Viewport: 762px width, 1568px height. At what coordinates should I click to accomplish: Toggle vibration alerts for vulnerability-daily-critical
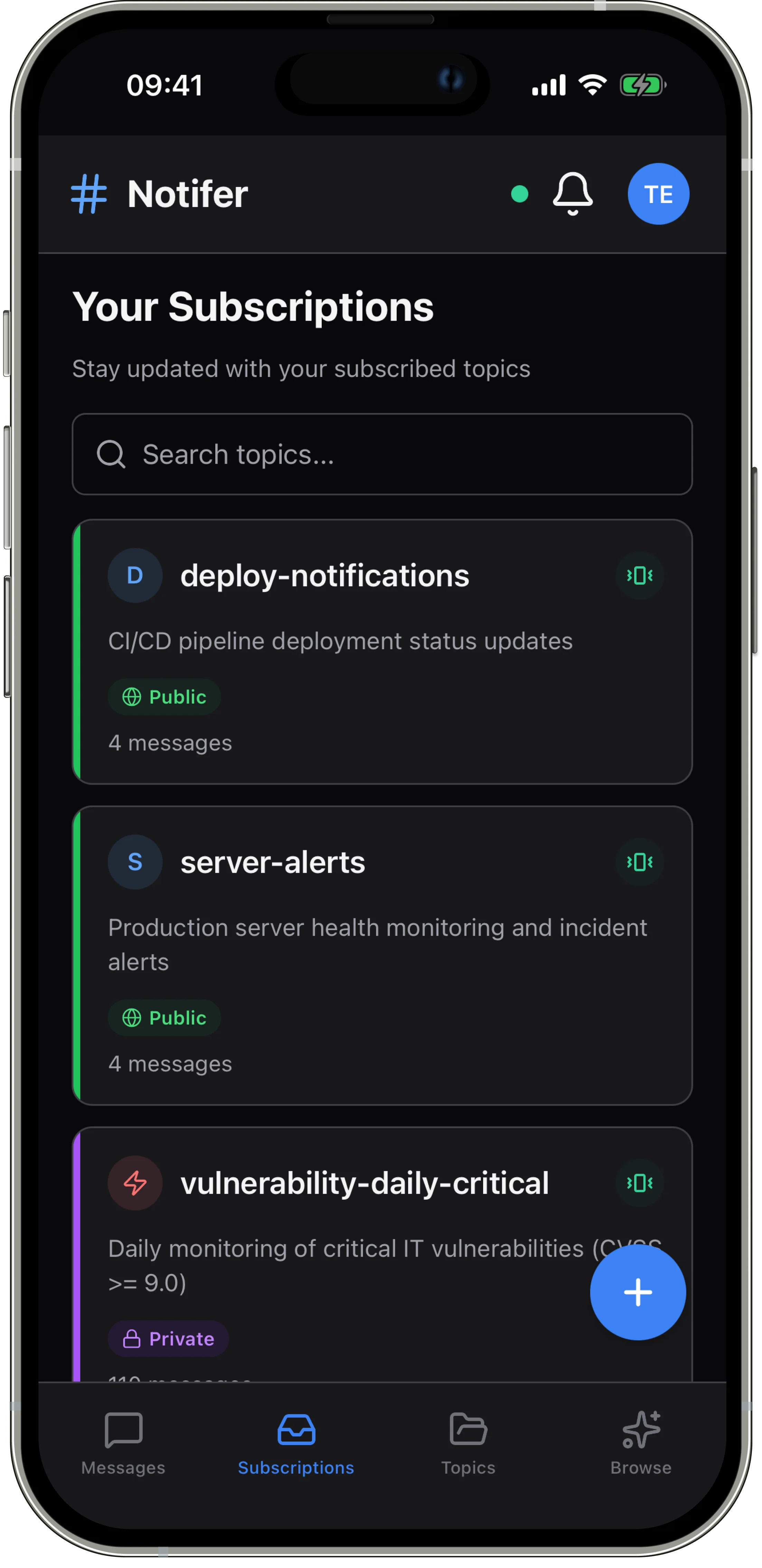(639, 1183)
